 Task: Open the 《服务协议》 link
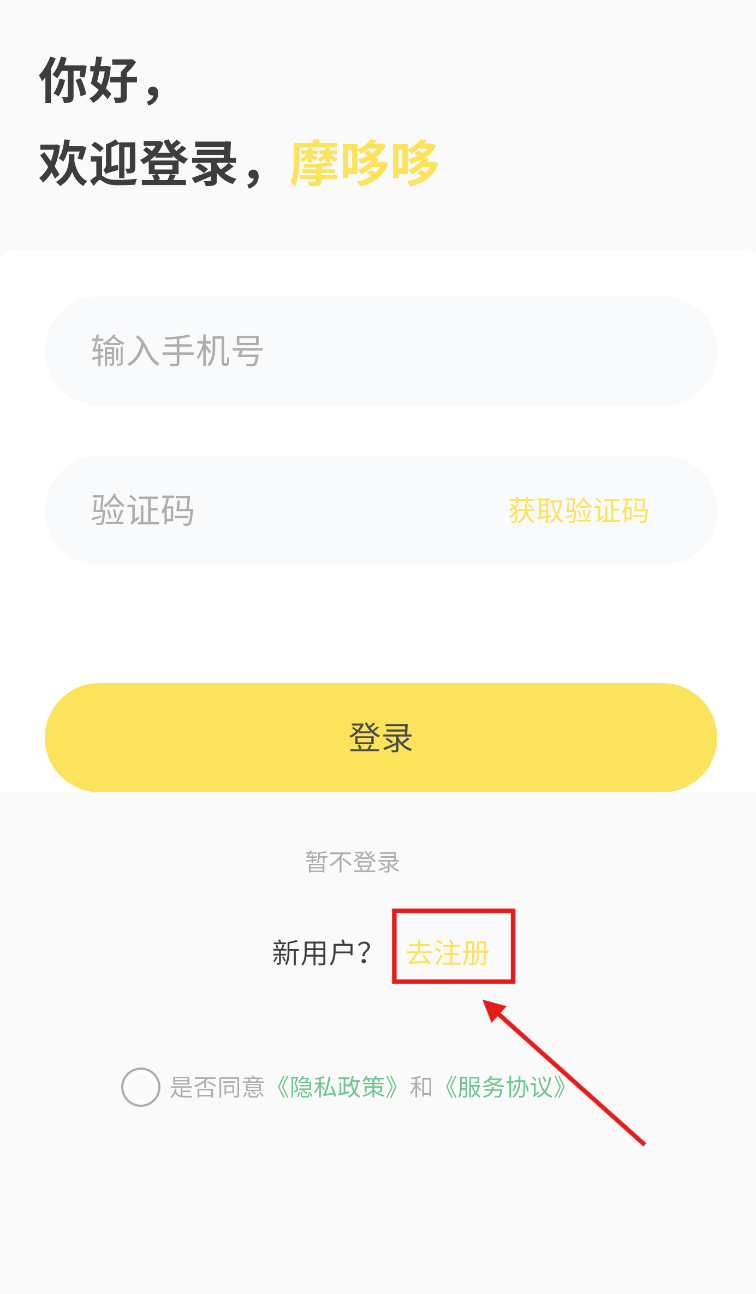coord(506,1087)
